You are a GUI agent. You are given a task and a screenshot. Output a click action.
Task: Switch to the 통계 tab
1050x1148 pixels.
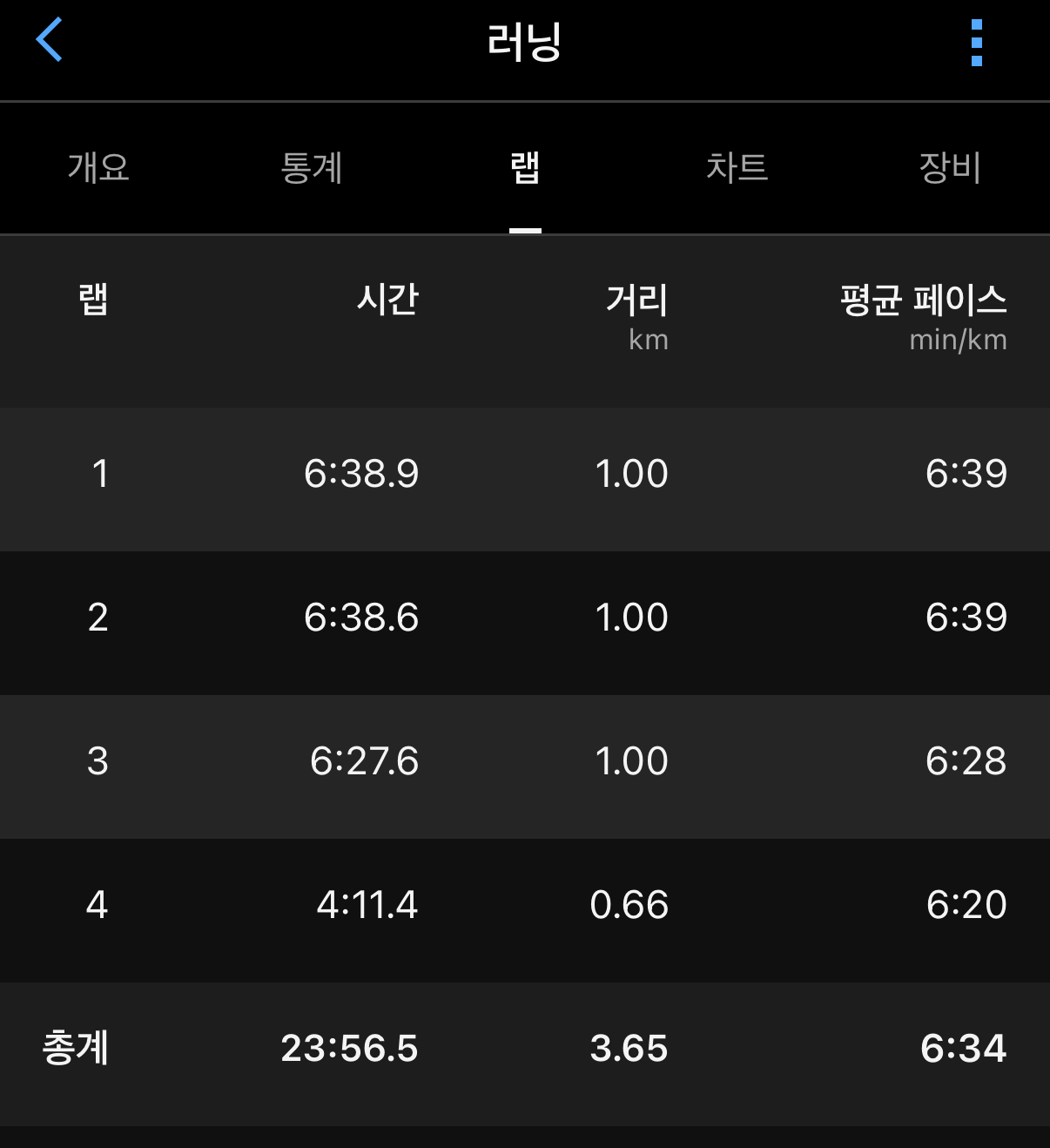pos(312,167)
